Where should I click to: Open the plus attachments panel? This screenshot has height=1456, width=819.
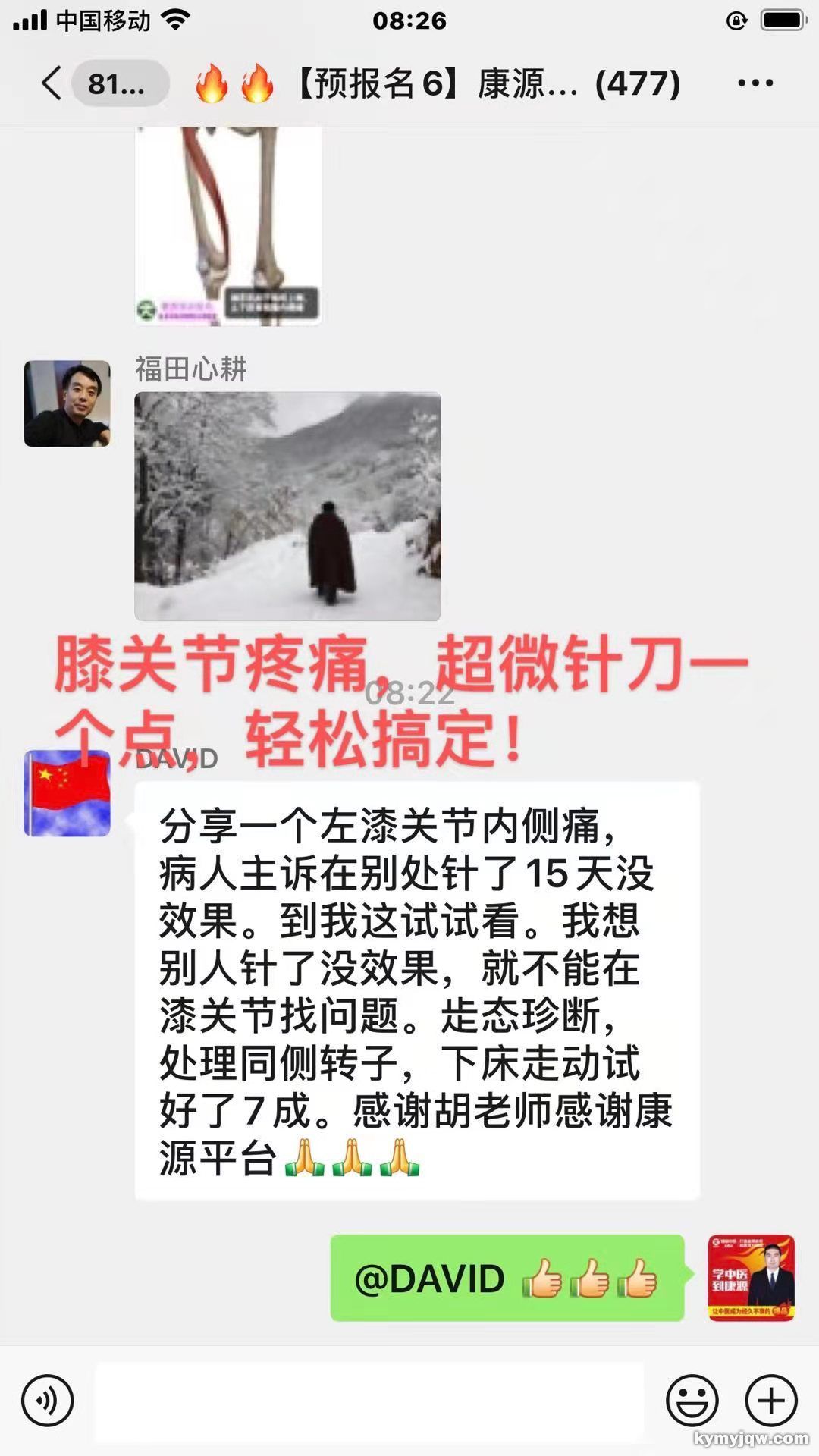[770, 1400]
